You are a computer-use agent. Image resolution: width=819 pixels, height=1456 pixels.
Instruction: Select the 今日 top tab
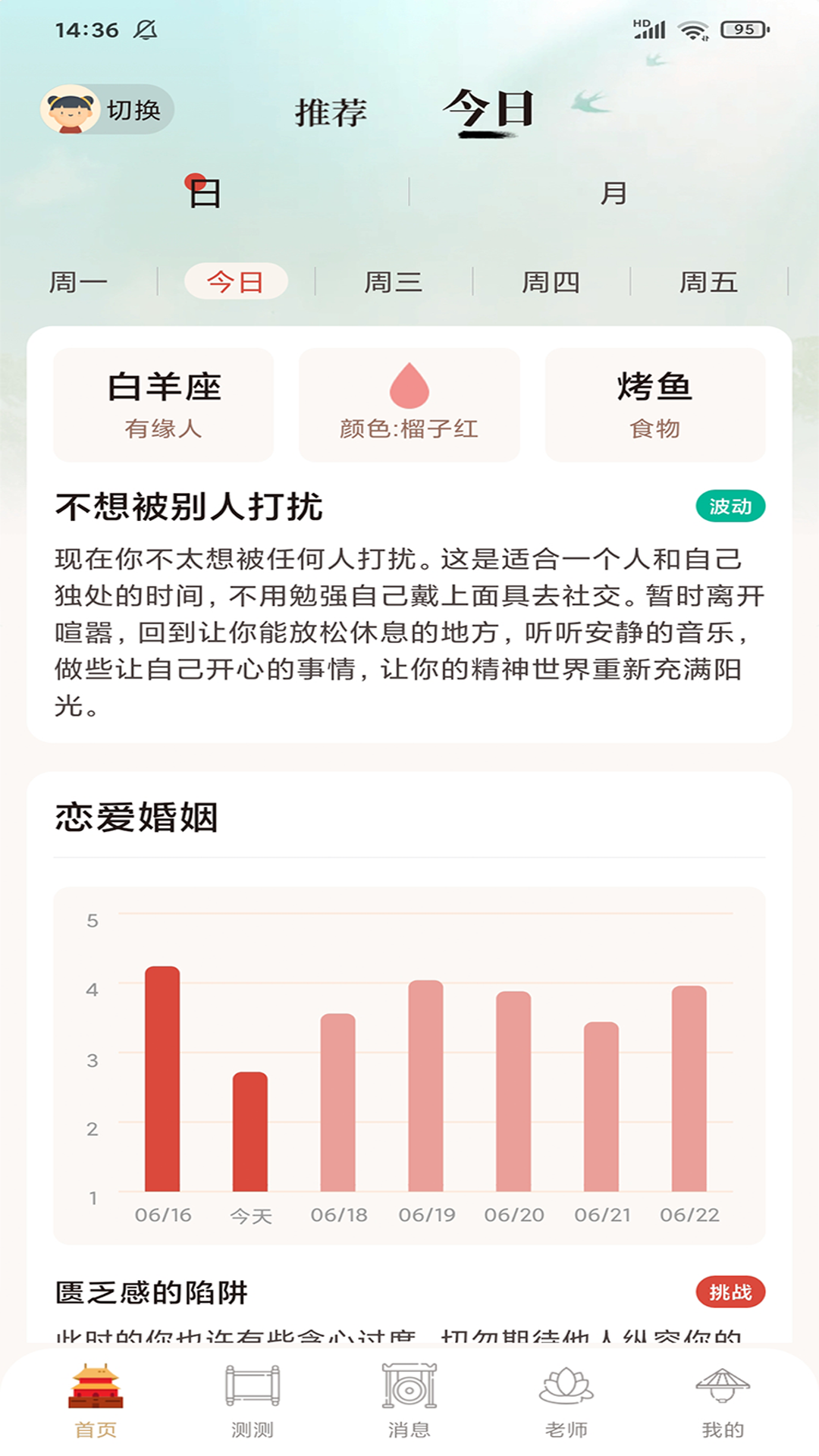pyautogui.click(x=489, y=111)
